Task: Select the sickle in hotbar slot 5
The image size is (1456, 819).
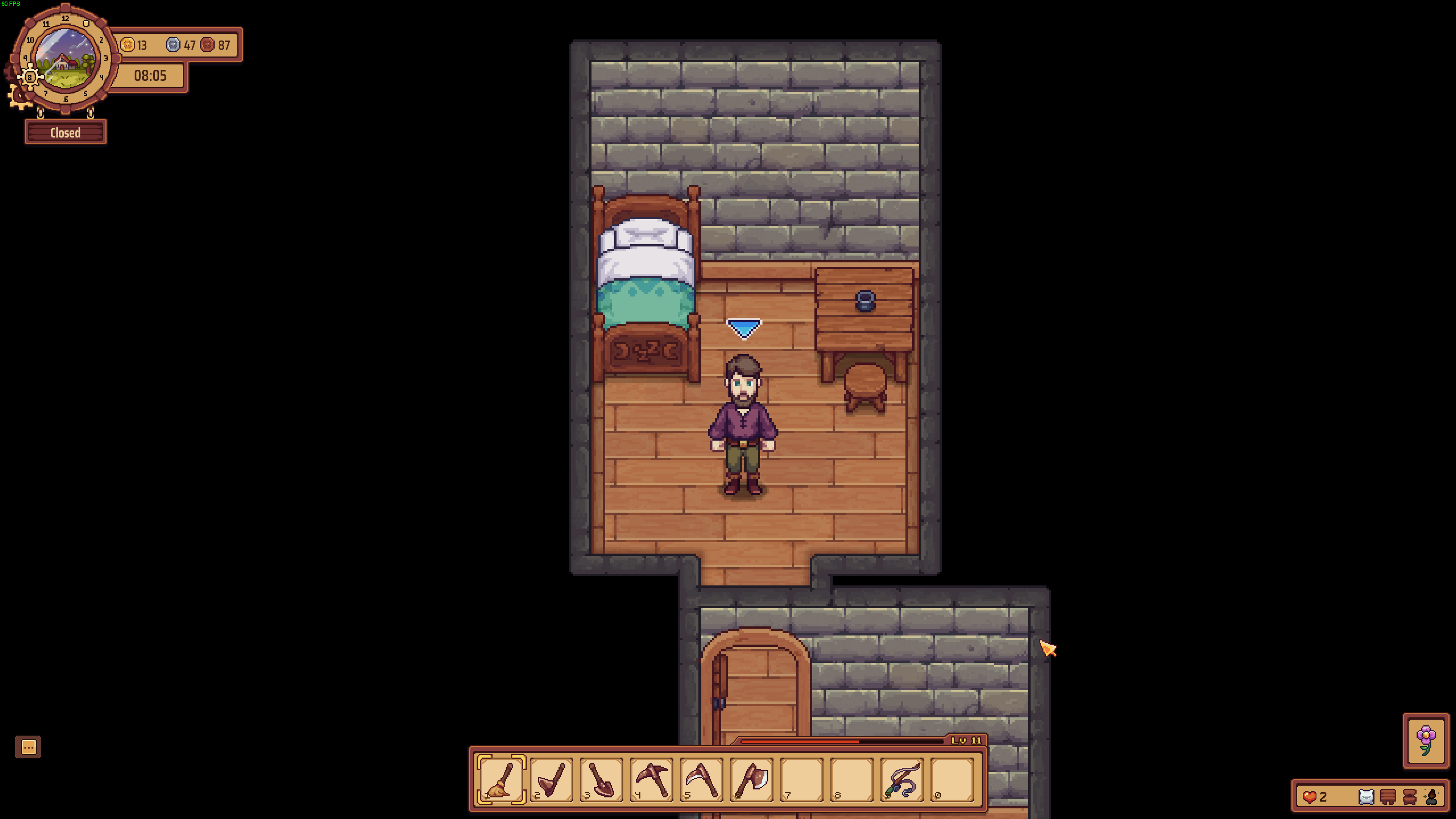Action: [701, 780]
